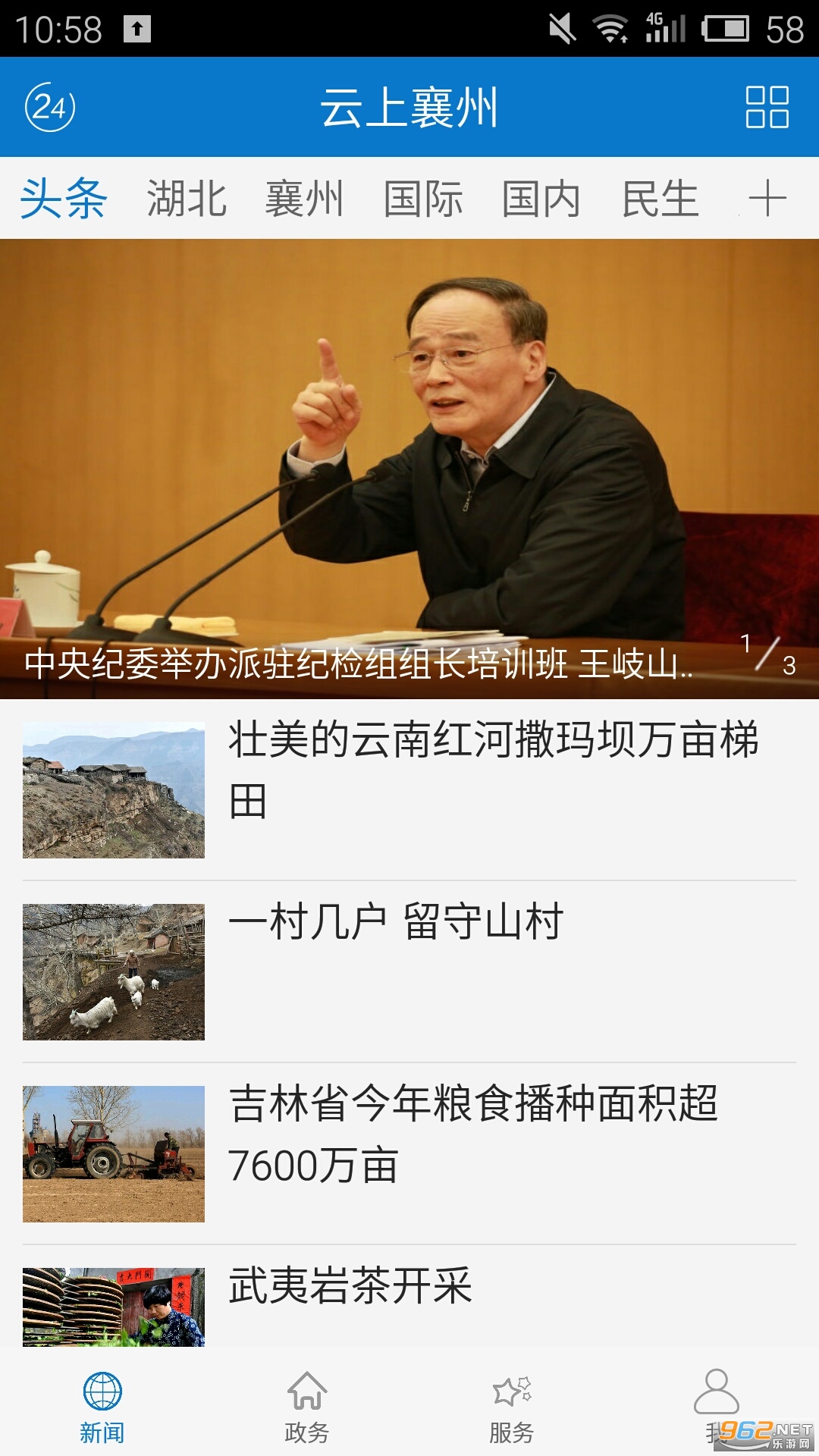Select the 国内 tab

pos(541,199)
